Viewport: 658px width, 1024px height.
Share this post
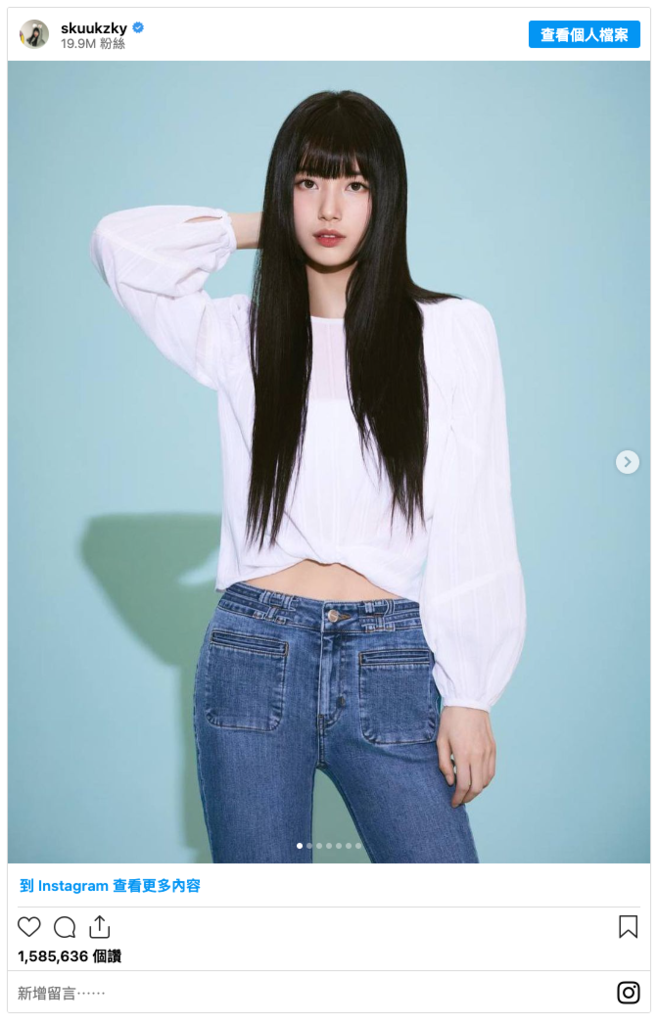pos(99,927)
